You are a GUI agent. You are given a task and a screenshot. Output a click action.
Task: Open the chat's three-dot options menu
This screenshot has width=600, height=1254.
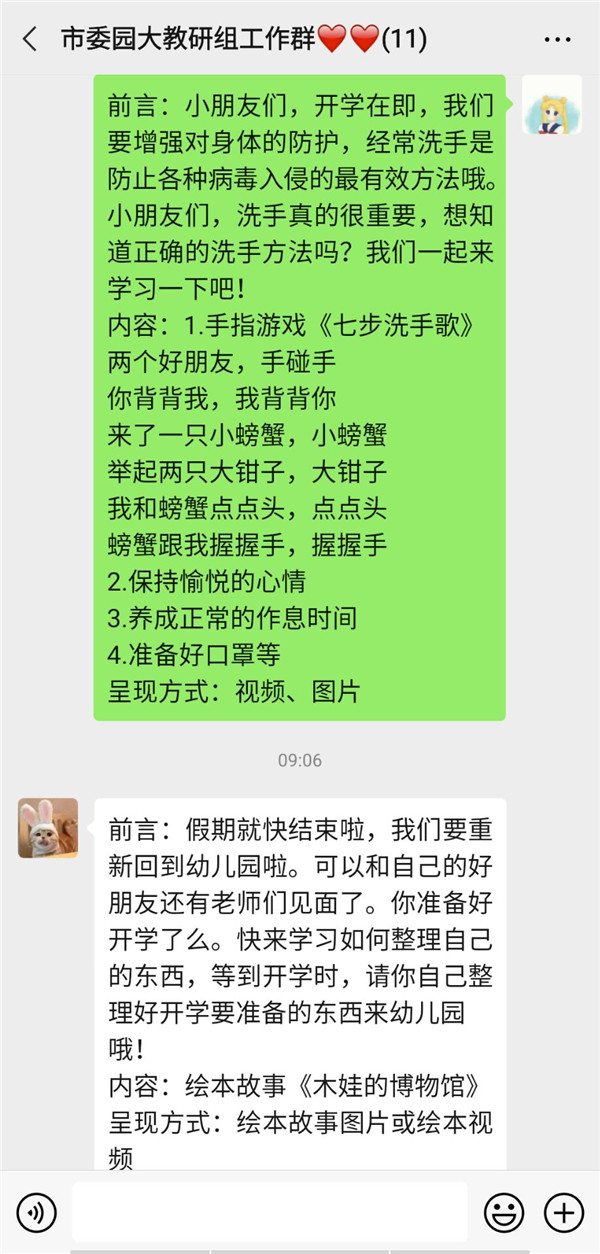557,40
